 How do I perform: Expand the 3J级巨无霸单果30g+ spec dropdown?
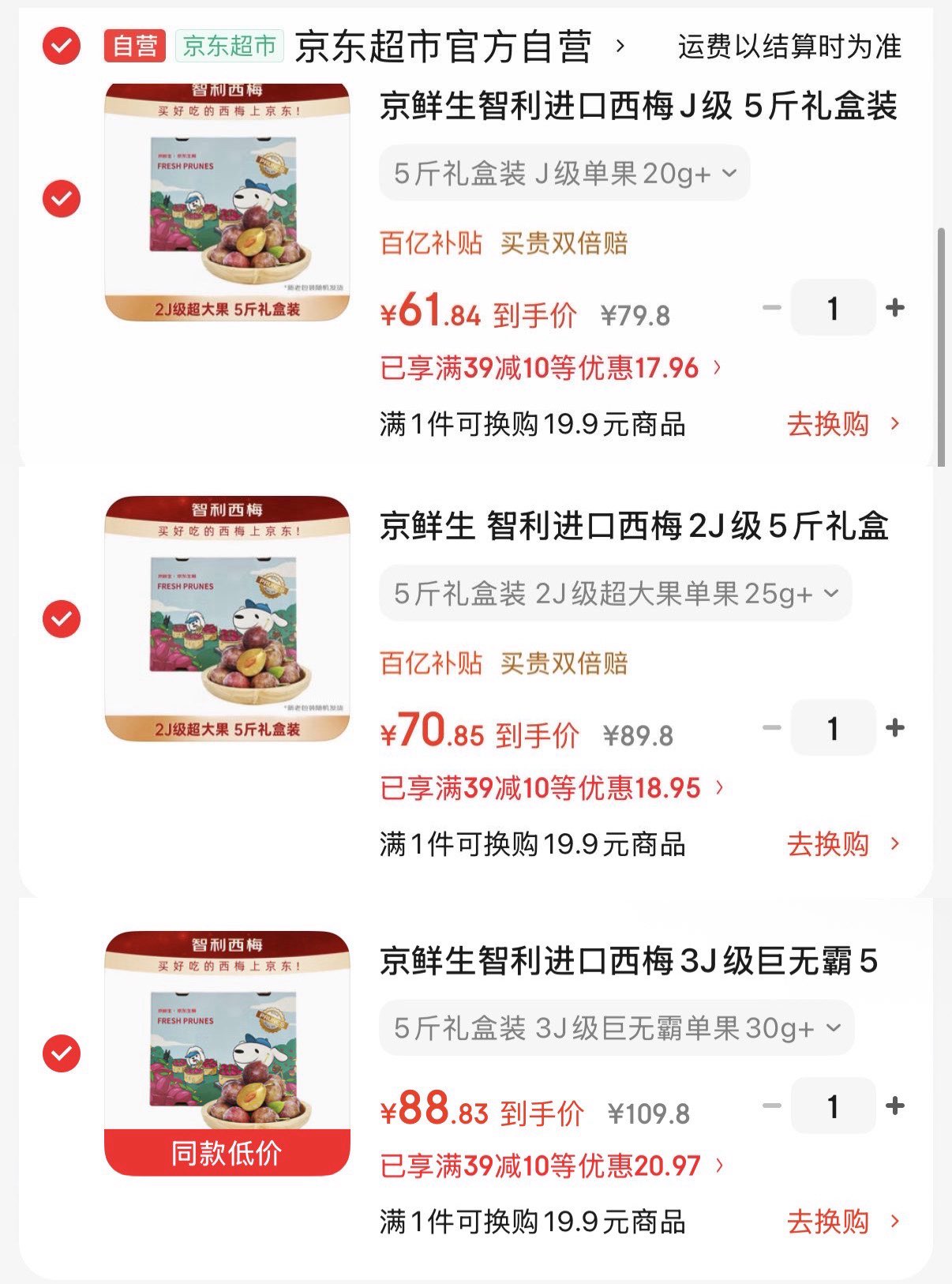click(x=617, y=1027)
